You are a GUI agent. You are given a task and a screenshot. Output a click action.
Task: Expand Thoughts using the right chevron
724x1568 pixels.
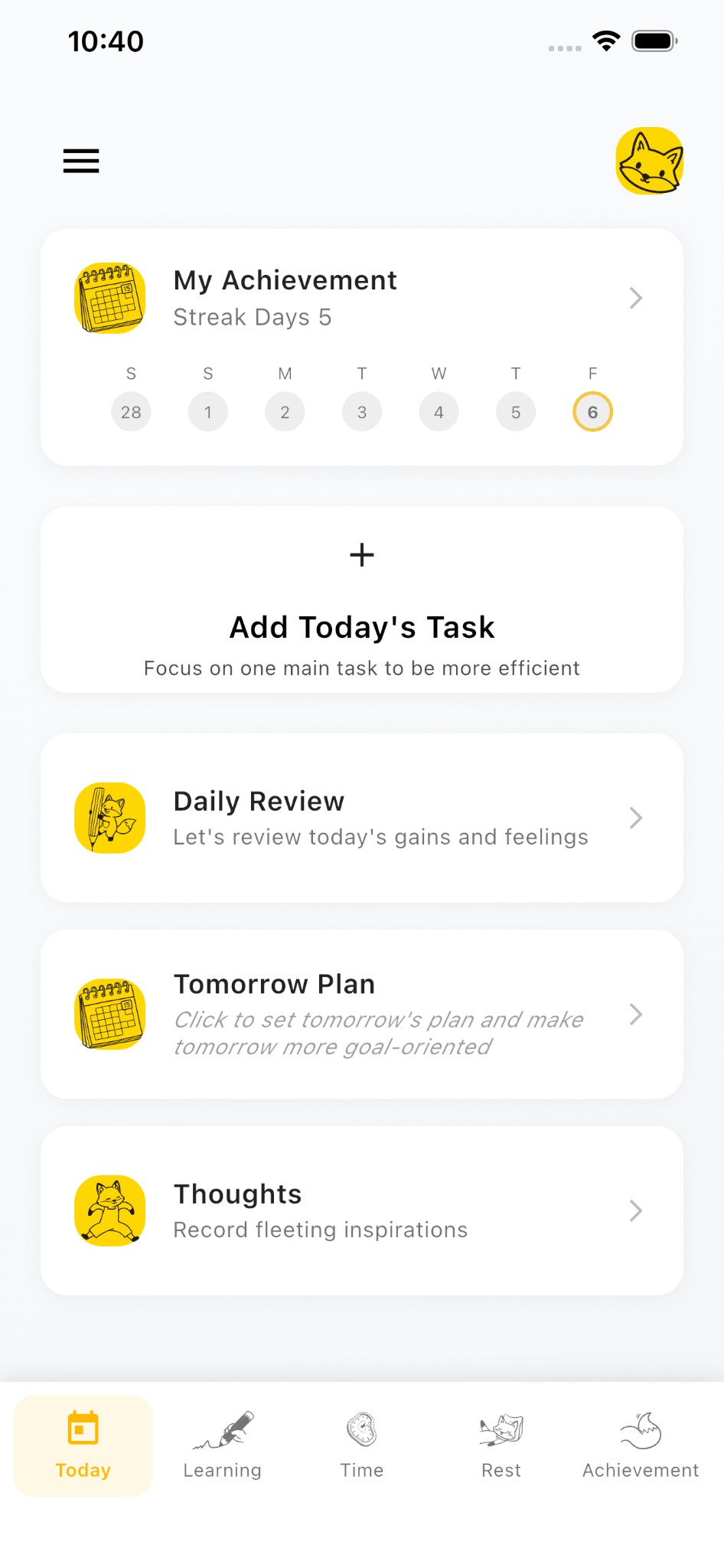pos(635,1210)
